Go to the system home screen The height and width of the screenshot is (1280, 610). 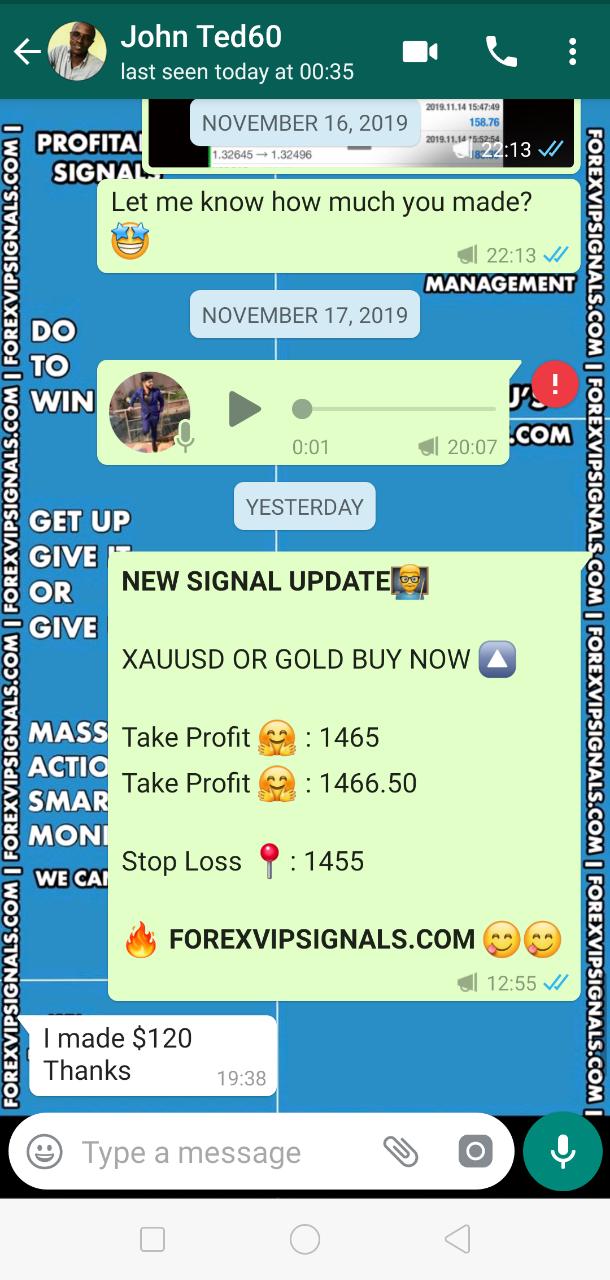305,1240
